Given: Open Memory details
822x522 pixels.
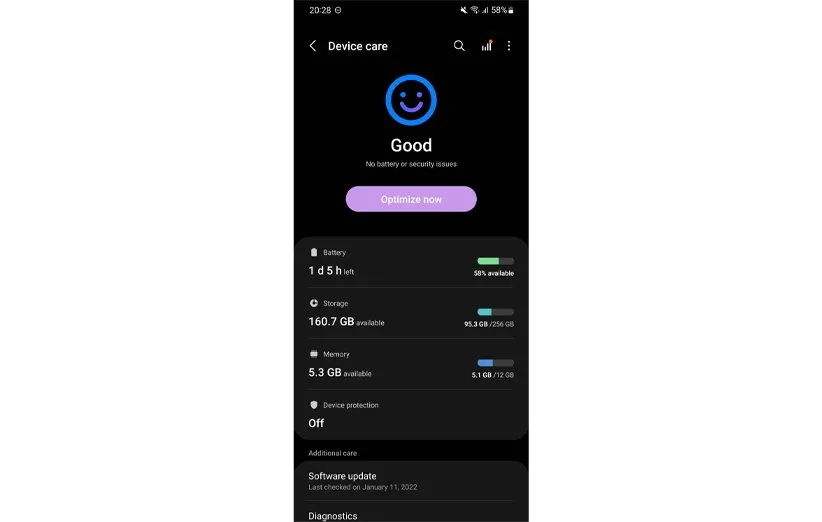Looking at the screenshot, I should coord(411,365).
